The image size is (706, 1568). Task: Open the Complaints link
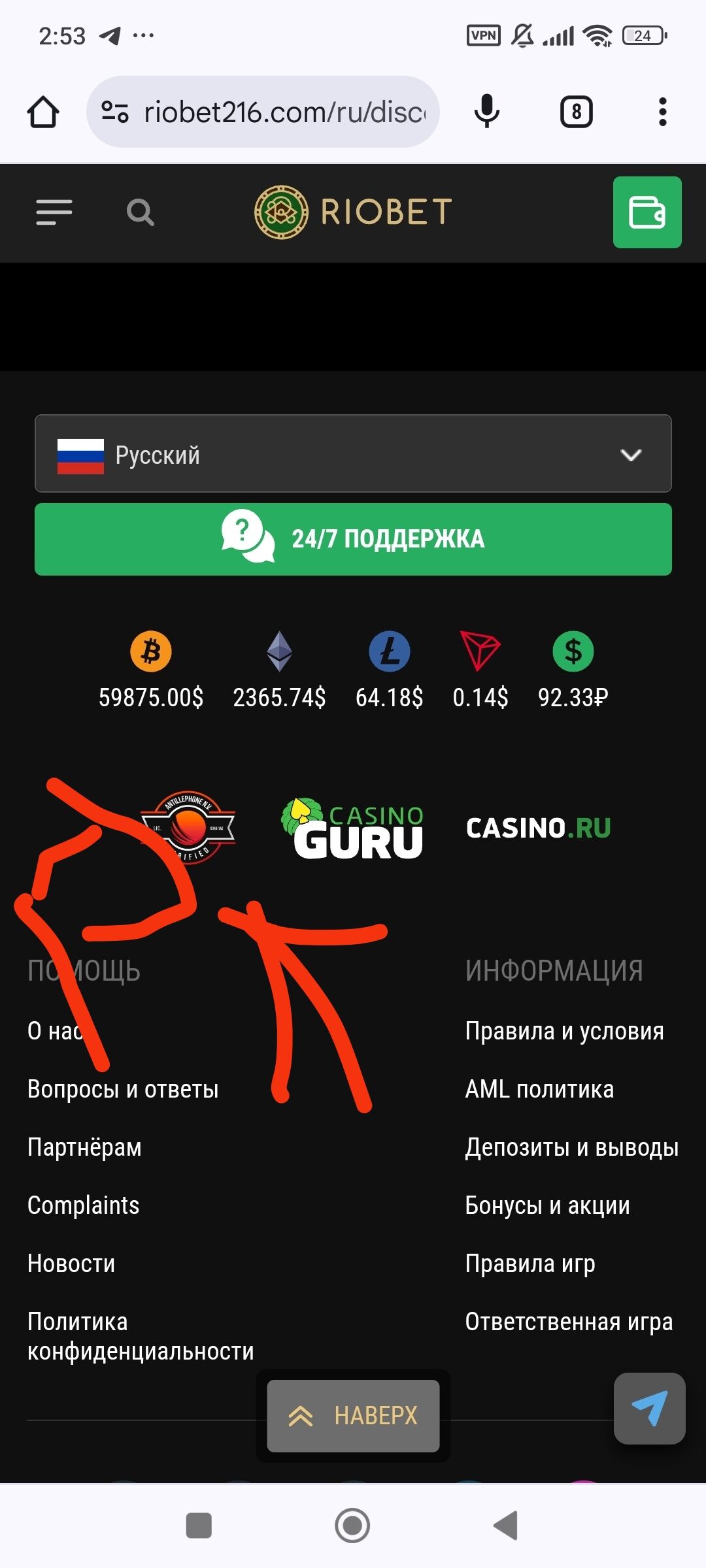(x=84, y=1205)
